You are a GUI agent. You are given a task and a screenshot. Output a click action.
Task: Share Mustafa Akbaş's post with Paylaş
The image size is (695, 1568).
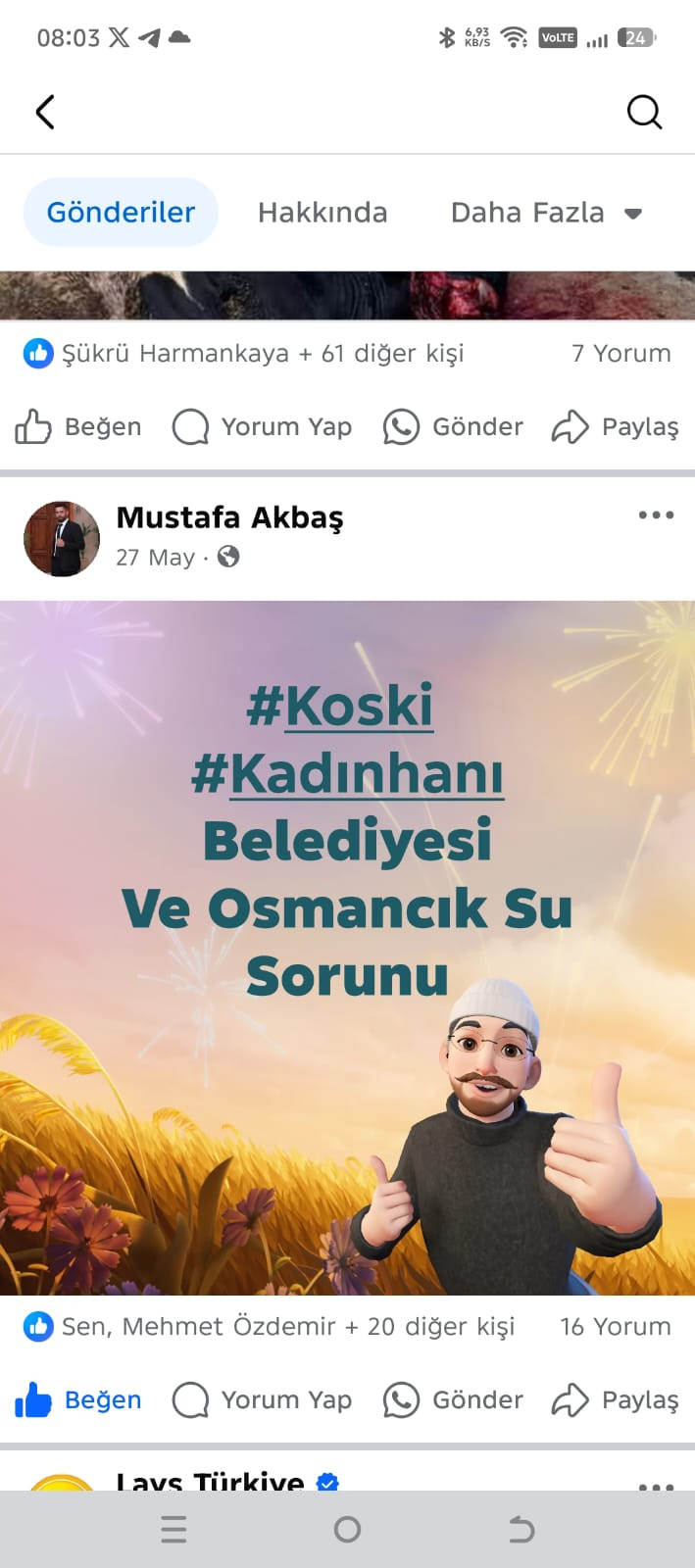click(615, 1400)
